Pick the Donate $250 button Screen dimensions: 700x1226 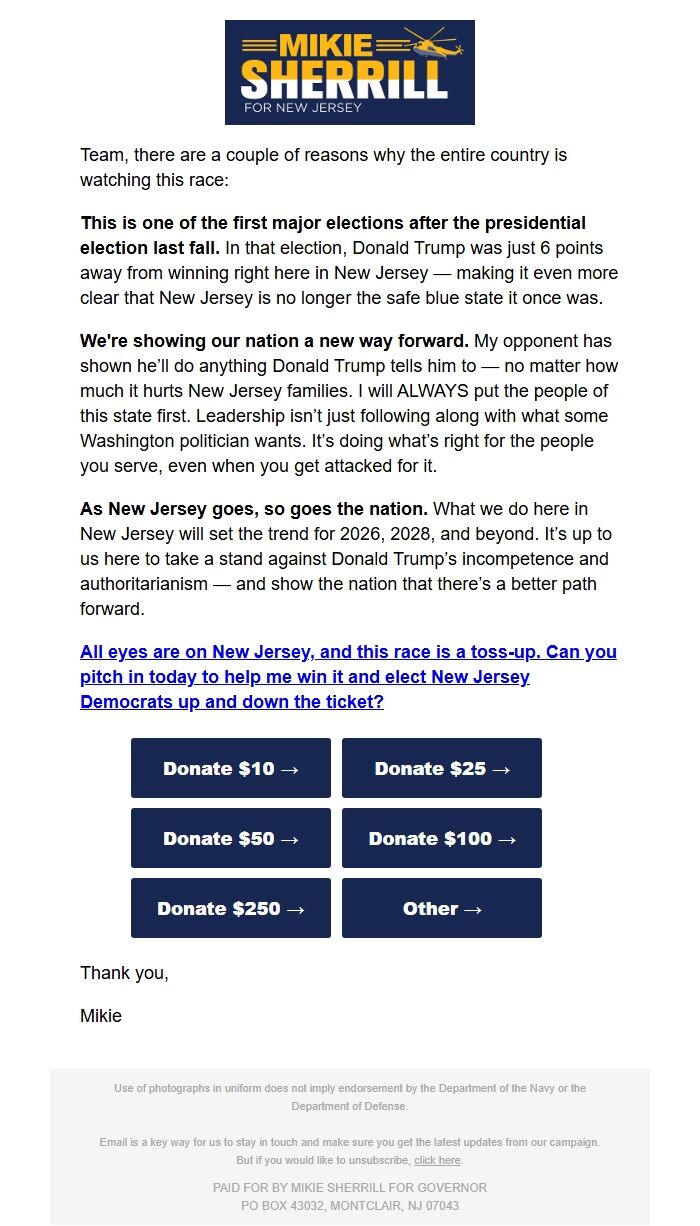click(231, 908)
